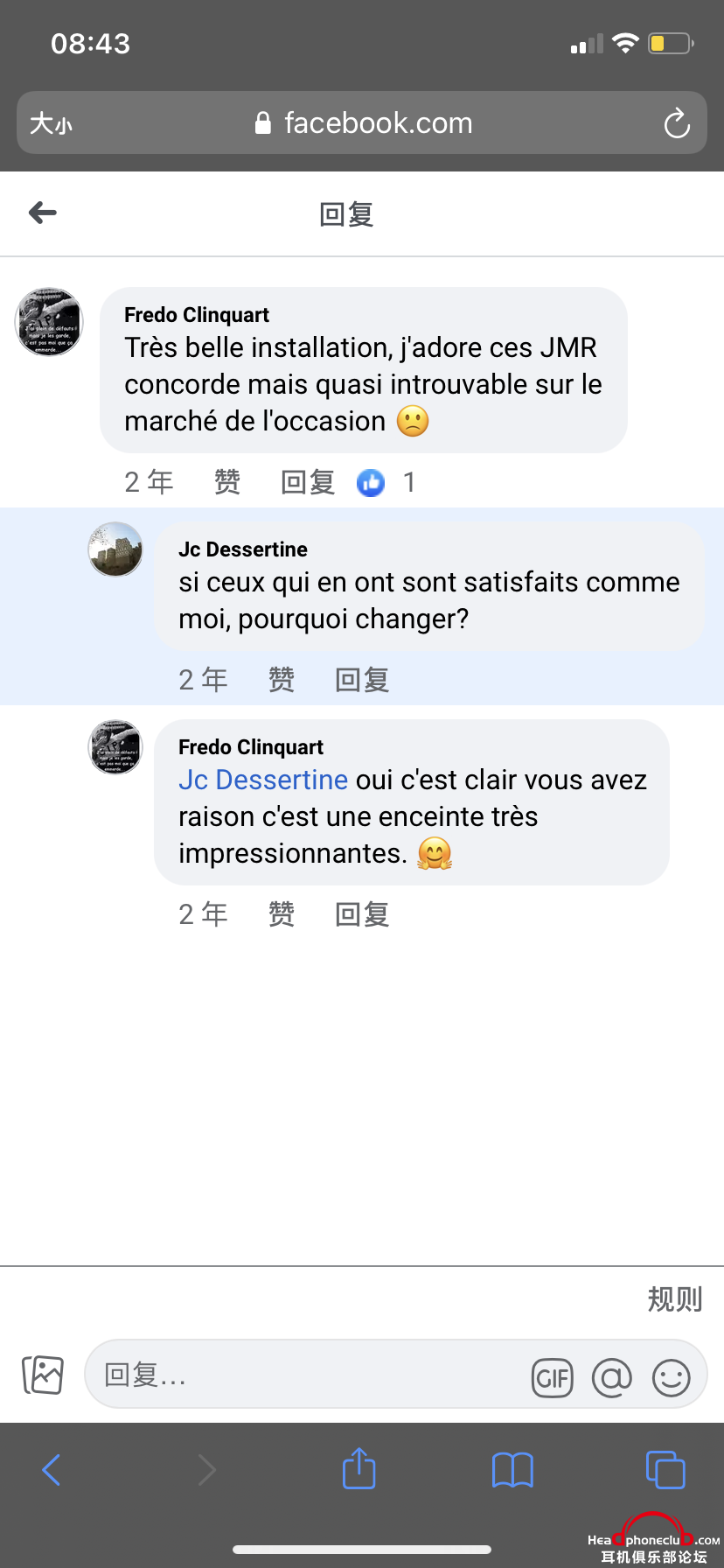724x1568 pixels.
Task: Open Safari bookmarks
Action: click(x=512, y=1469)
